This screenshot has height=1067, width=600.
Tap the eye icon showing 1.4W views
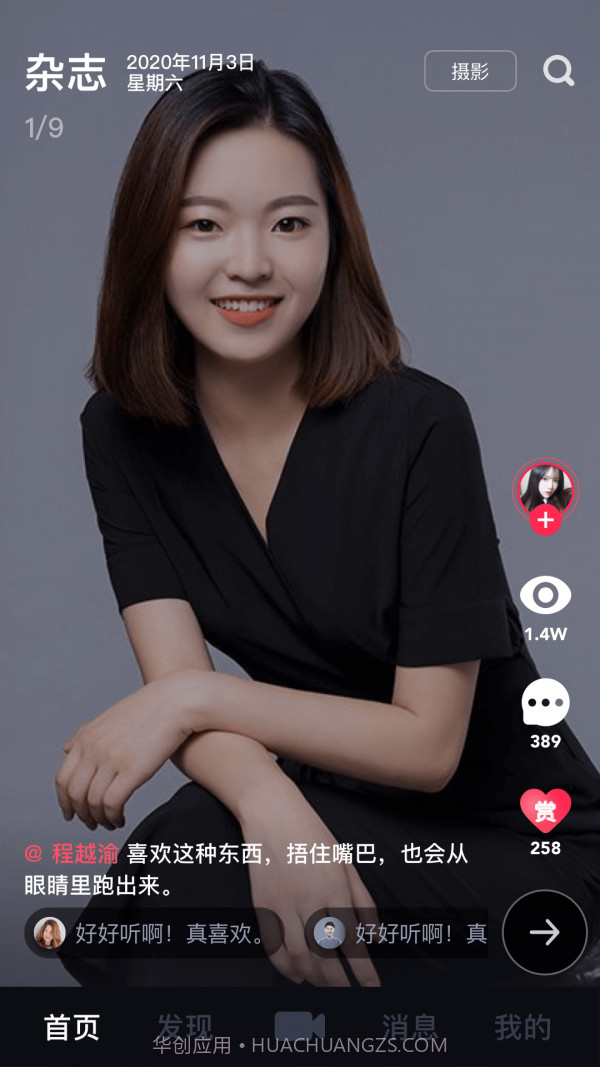[x=545, y=596]
